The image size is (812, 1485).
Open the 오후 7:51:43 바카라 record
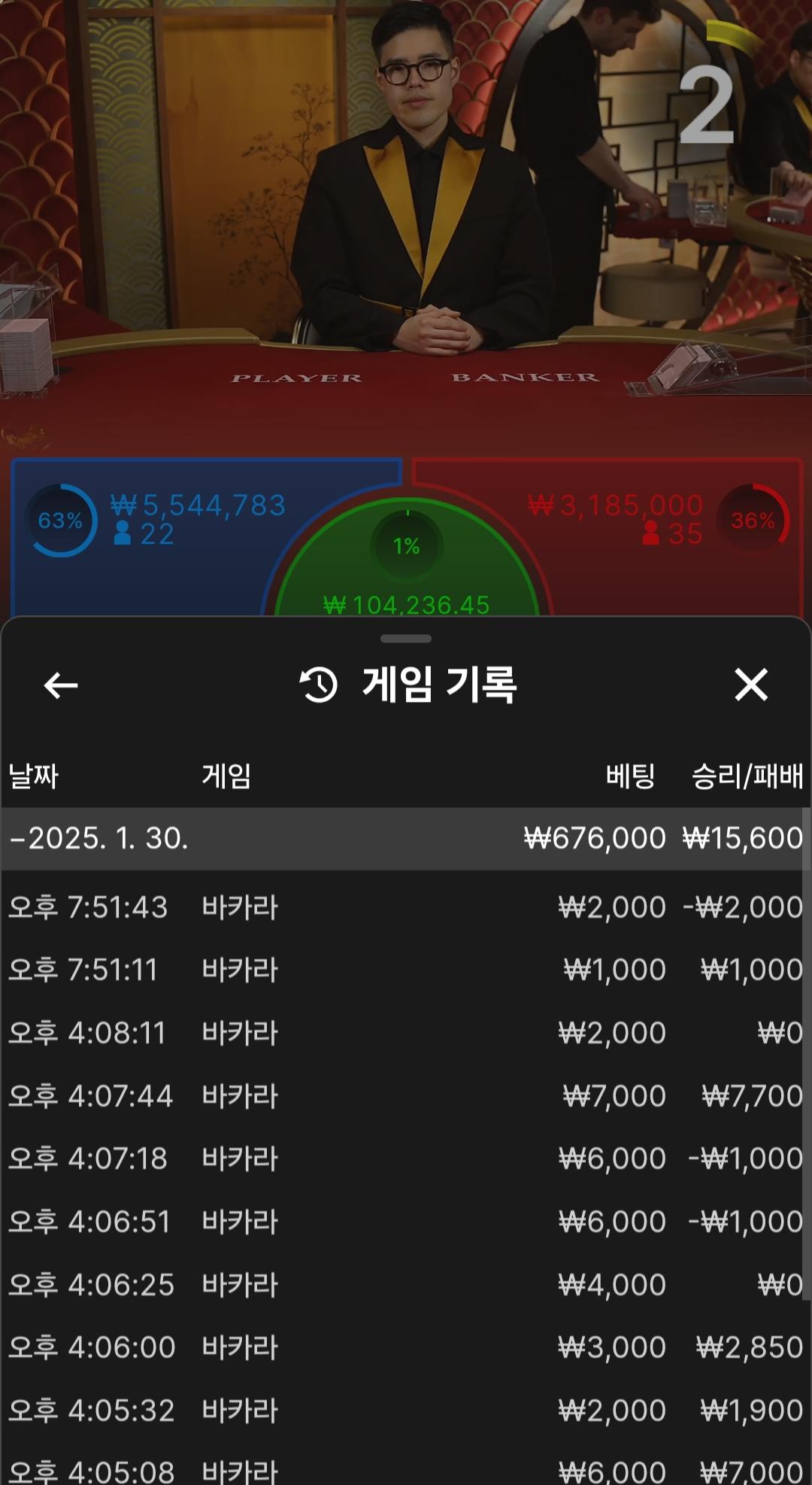pos(404,907)
